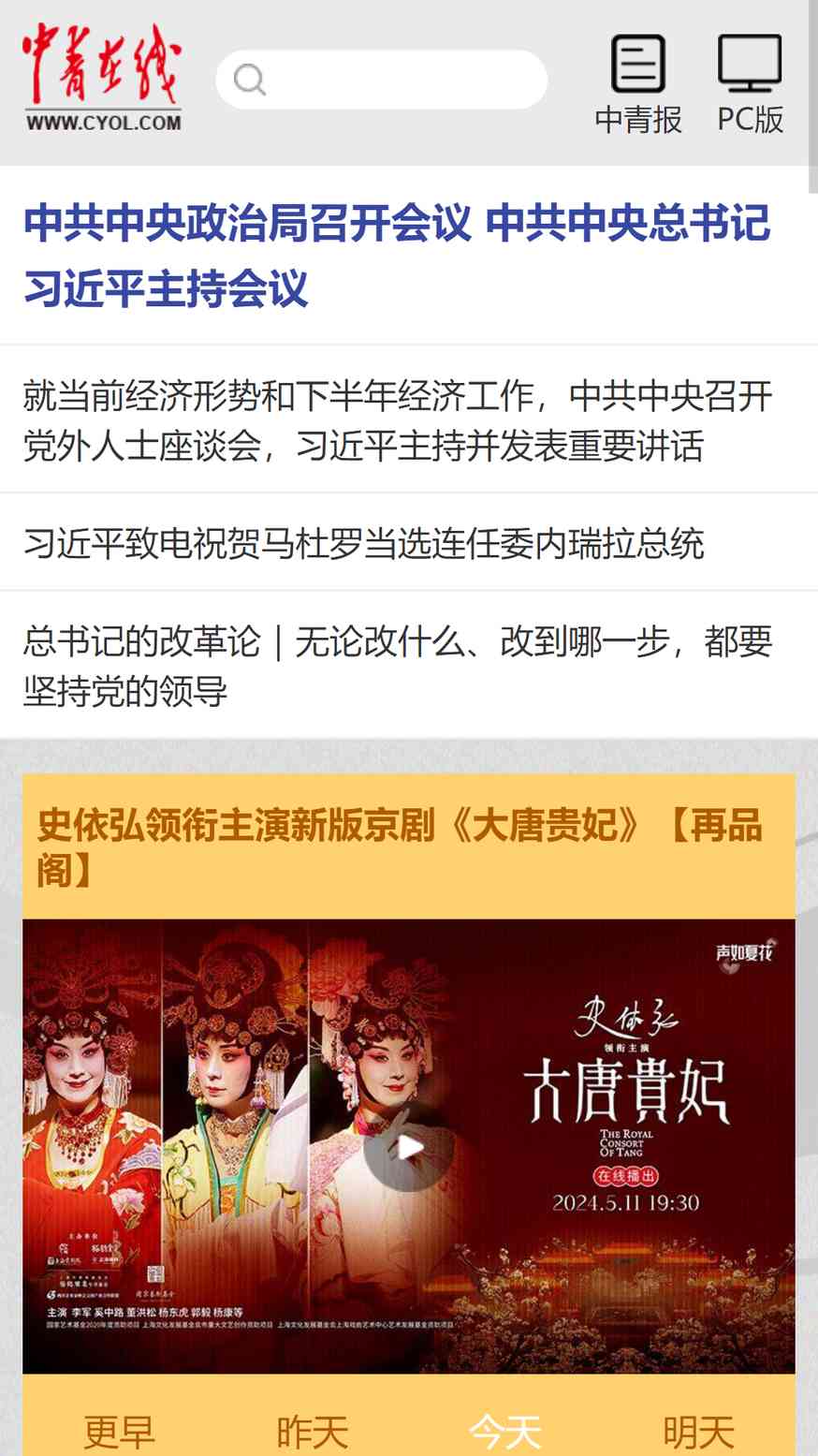
Task: Tap the search box in the header
Action: [381, 80]
